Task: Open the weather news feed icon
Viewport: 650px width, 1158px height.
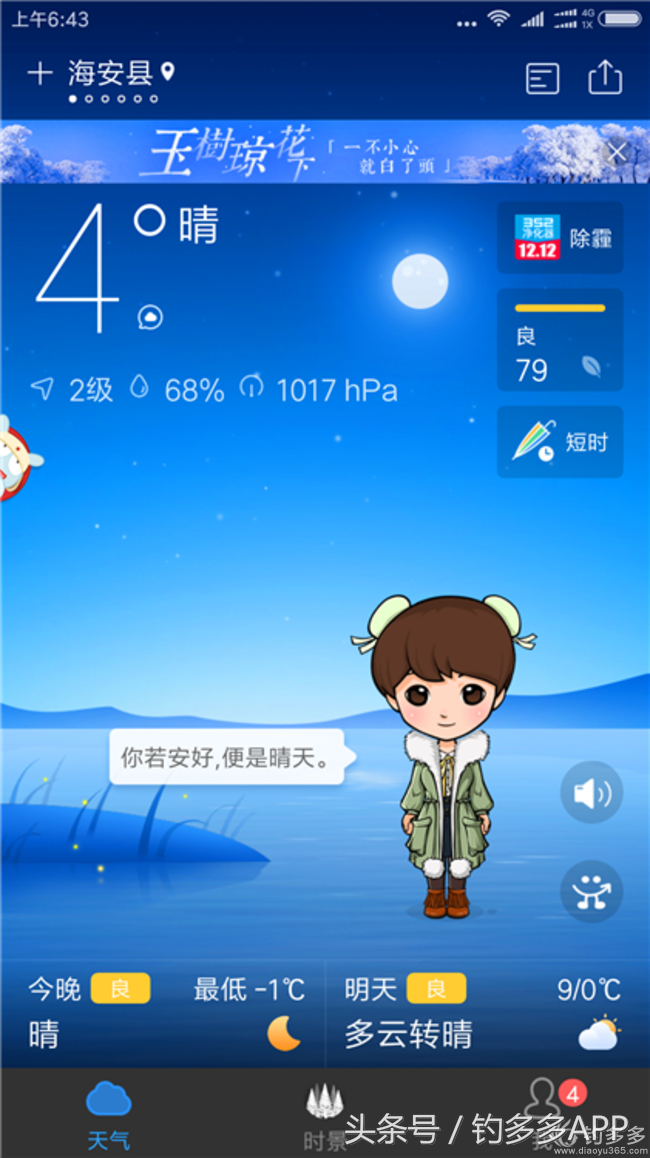Action: click(542, 78)
